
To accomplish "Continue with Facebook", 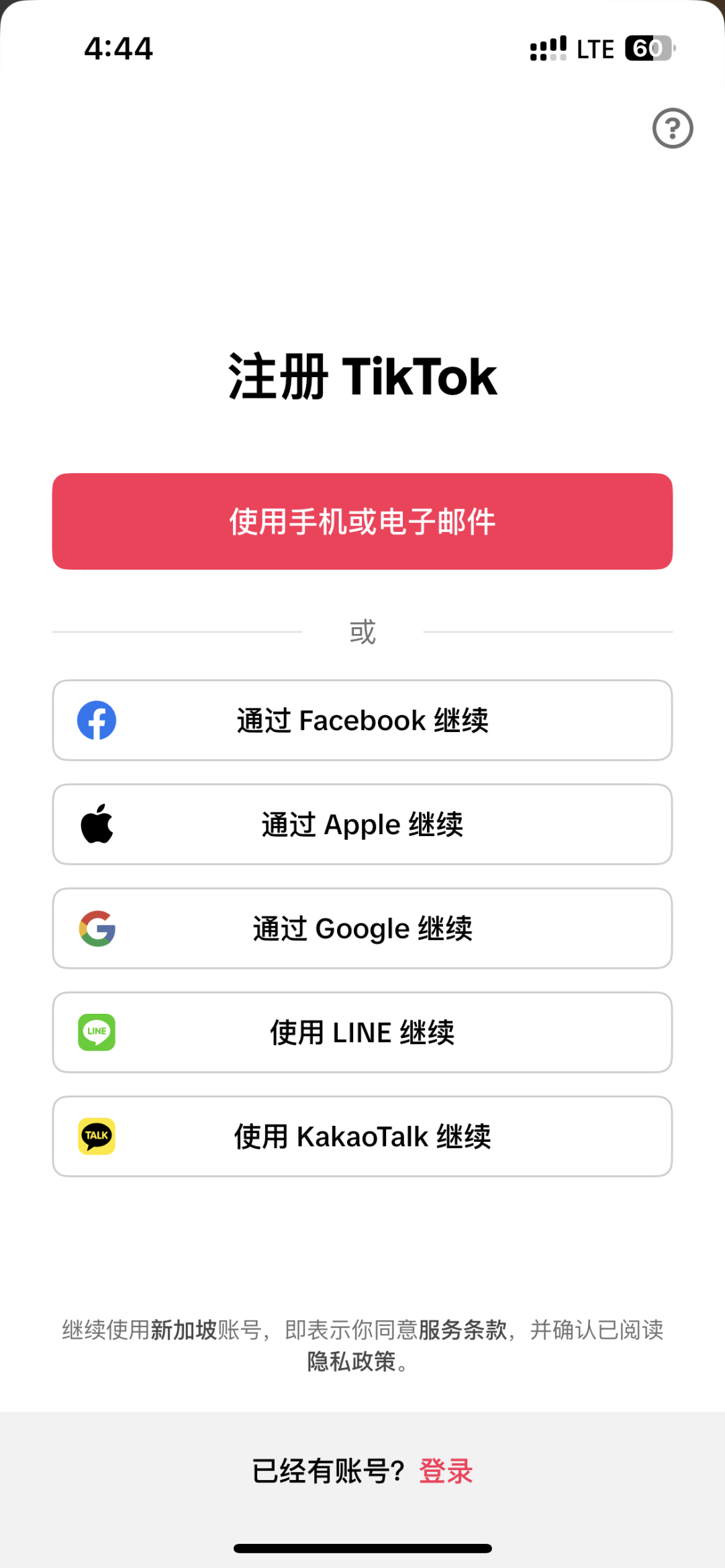I will point(362,721).
